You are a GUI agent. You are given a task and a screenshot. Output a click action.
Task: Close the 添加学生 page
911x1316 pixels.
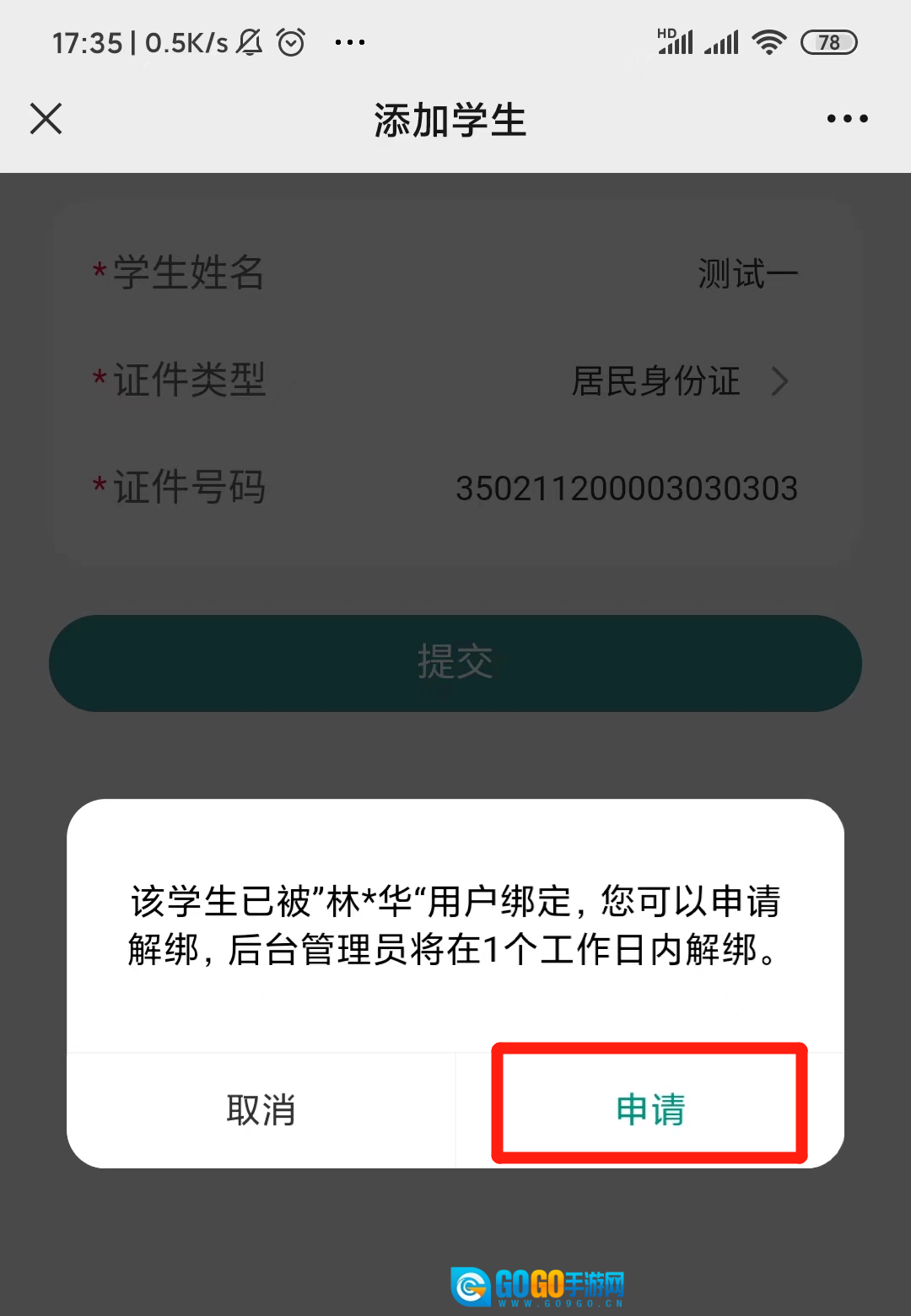pos(46,119)
